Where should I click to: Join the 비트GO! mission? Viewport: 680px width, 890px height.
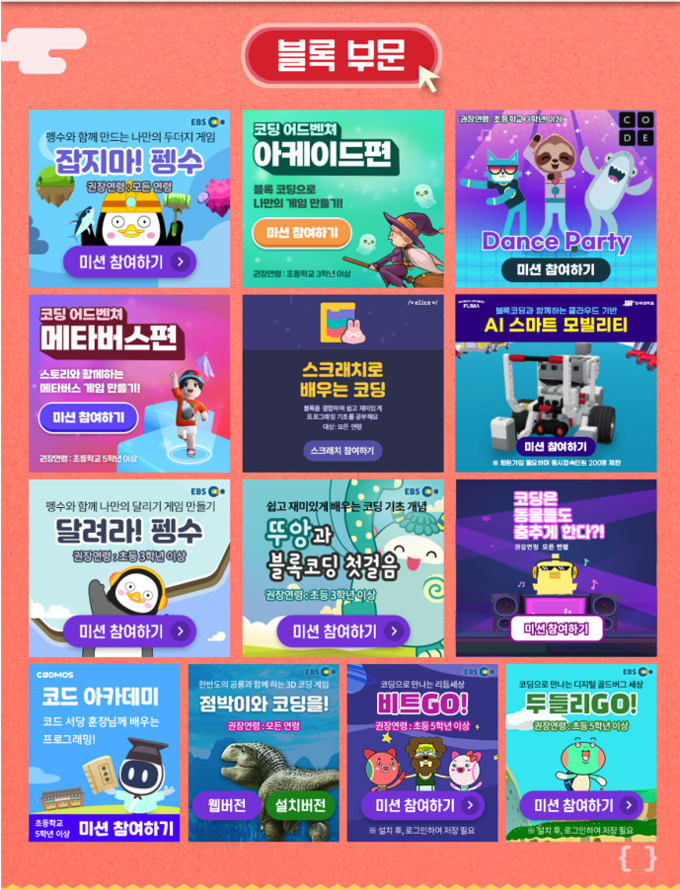tap(424, 805)
